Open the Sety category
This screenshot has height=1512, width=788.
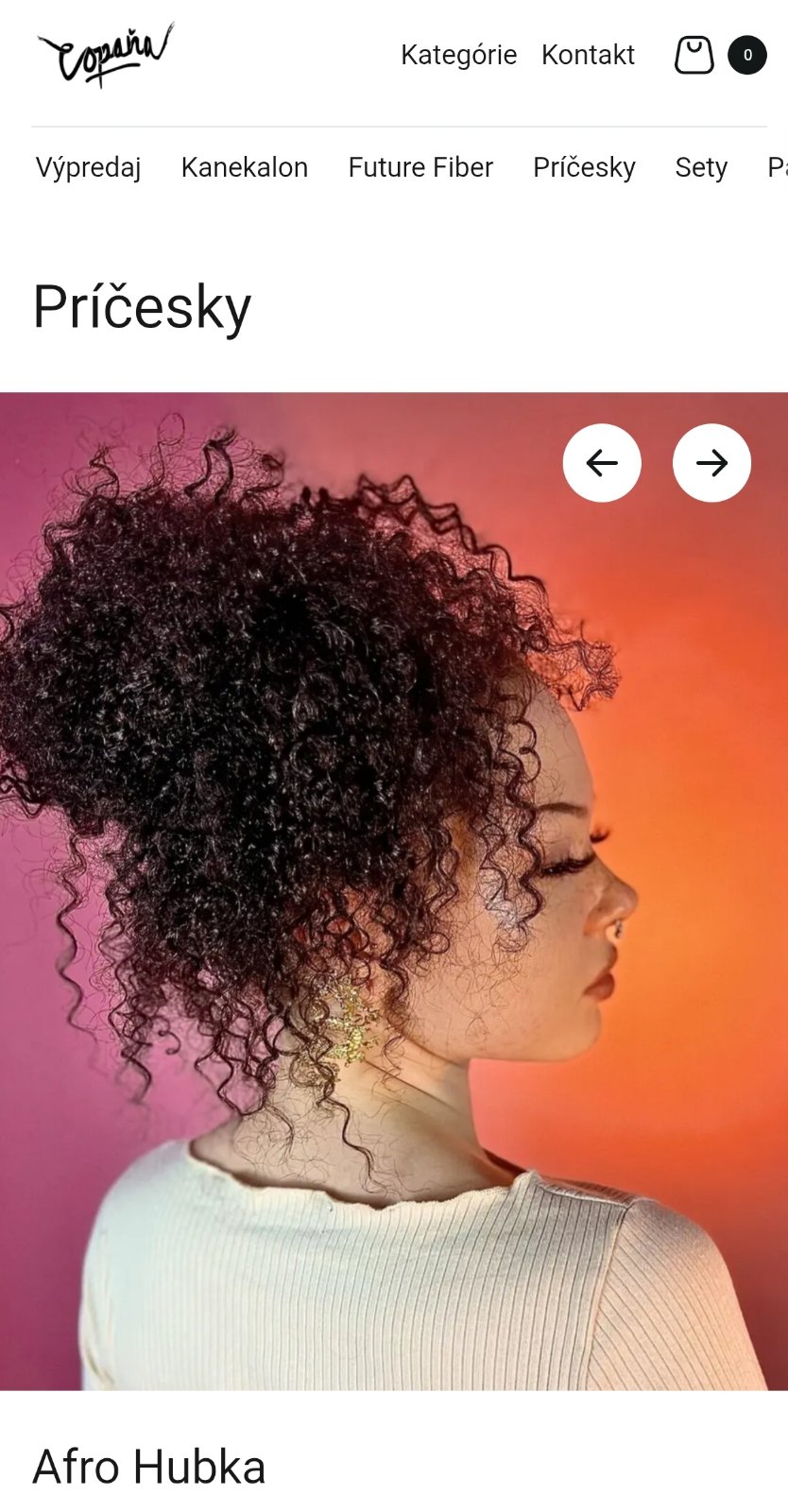point(701,167)
